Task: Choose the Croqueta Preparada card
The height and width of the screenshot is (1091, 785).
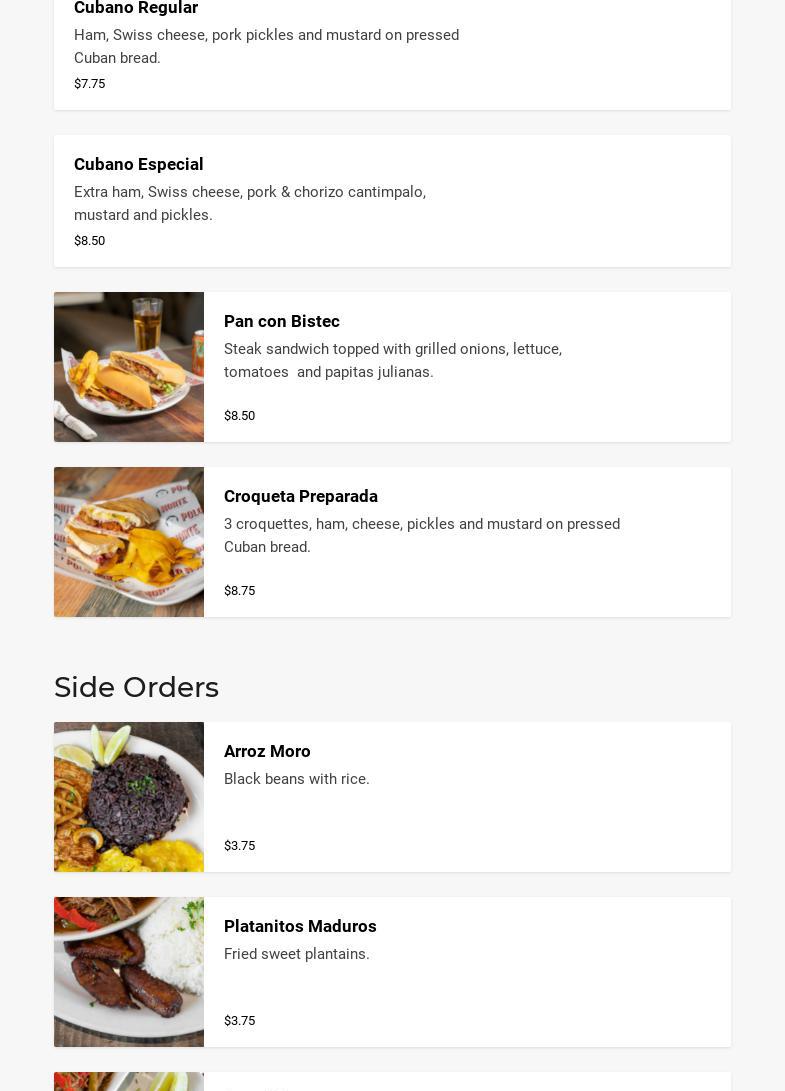Action: coord(392,542)
